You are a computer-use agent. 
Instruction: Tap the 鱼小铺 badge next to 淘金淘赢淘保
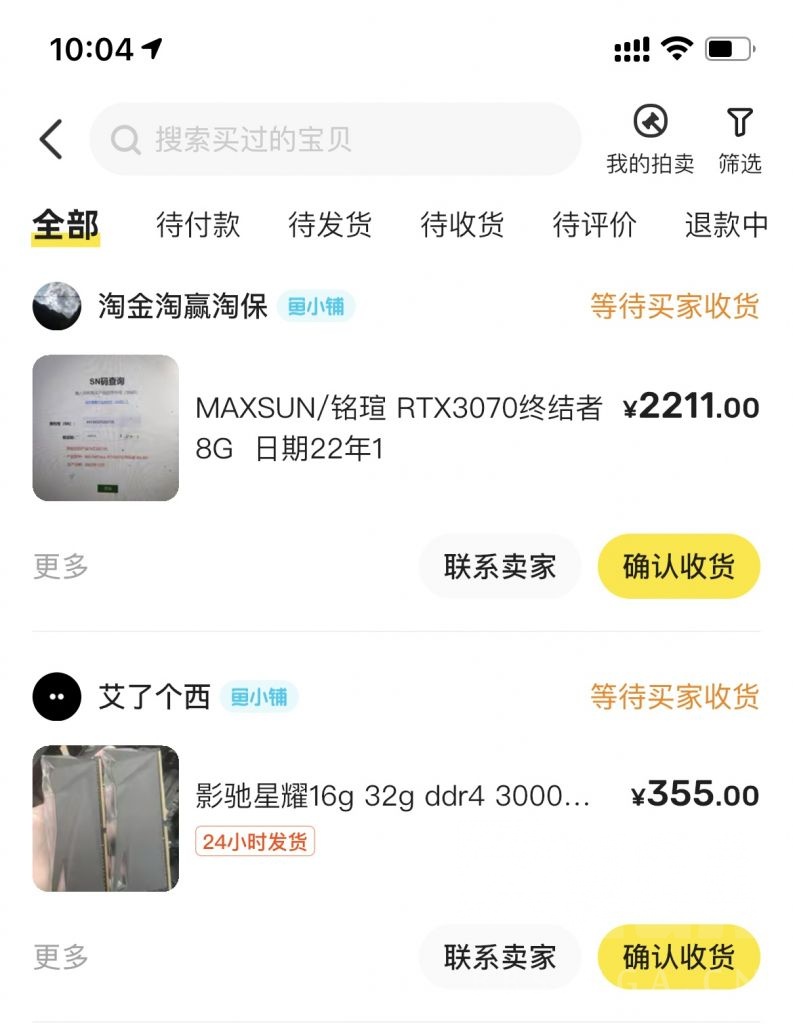pyautogui.click(x=320, y=306)
